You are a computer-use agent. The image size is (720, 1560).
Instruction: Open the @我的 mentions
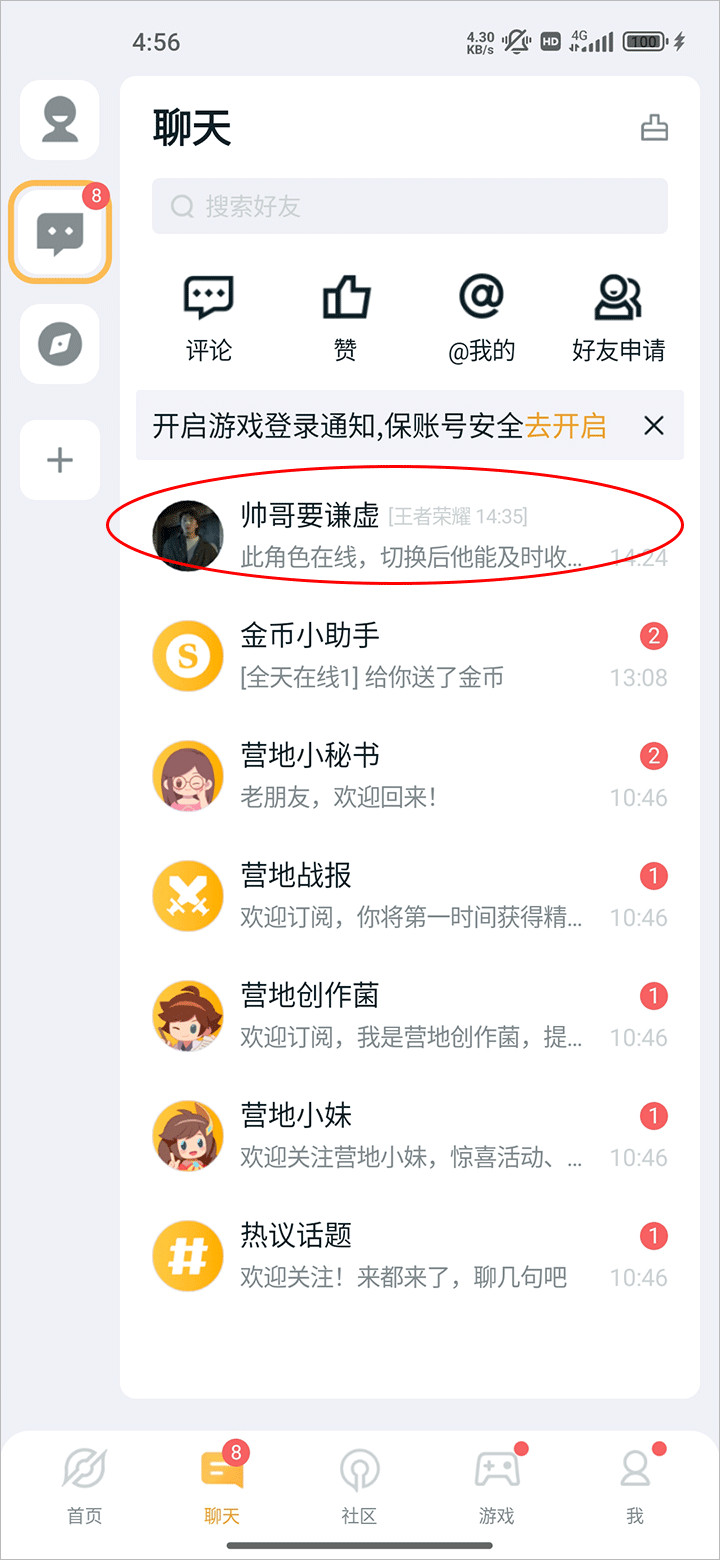(481, 318)
